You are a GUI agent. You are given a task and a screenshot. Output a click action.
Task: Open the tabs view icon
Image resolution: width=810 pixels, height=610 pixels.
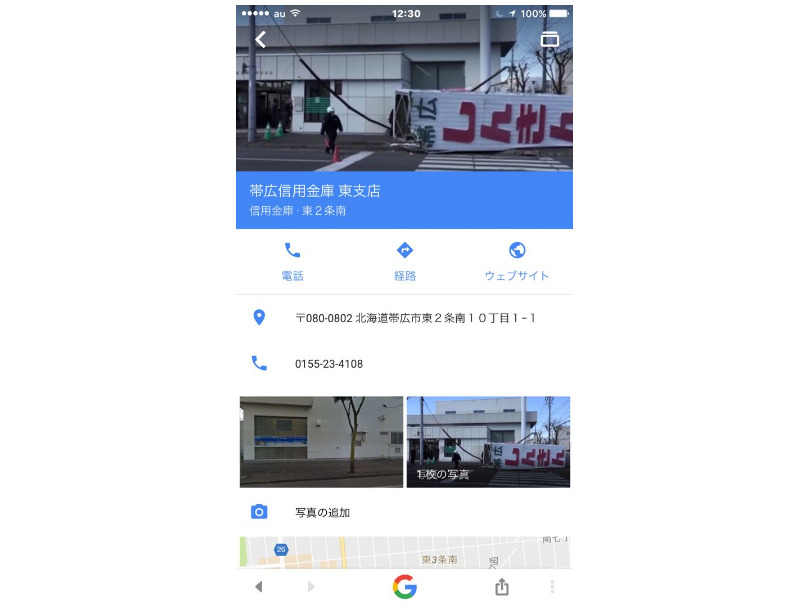tap(548, 39)
